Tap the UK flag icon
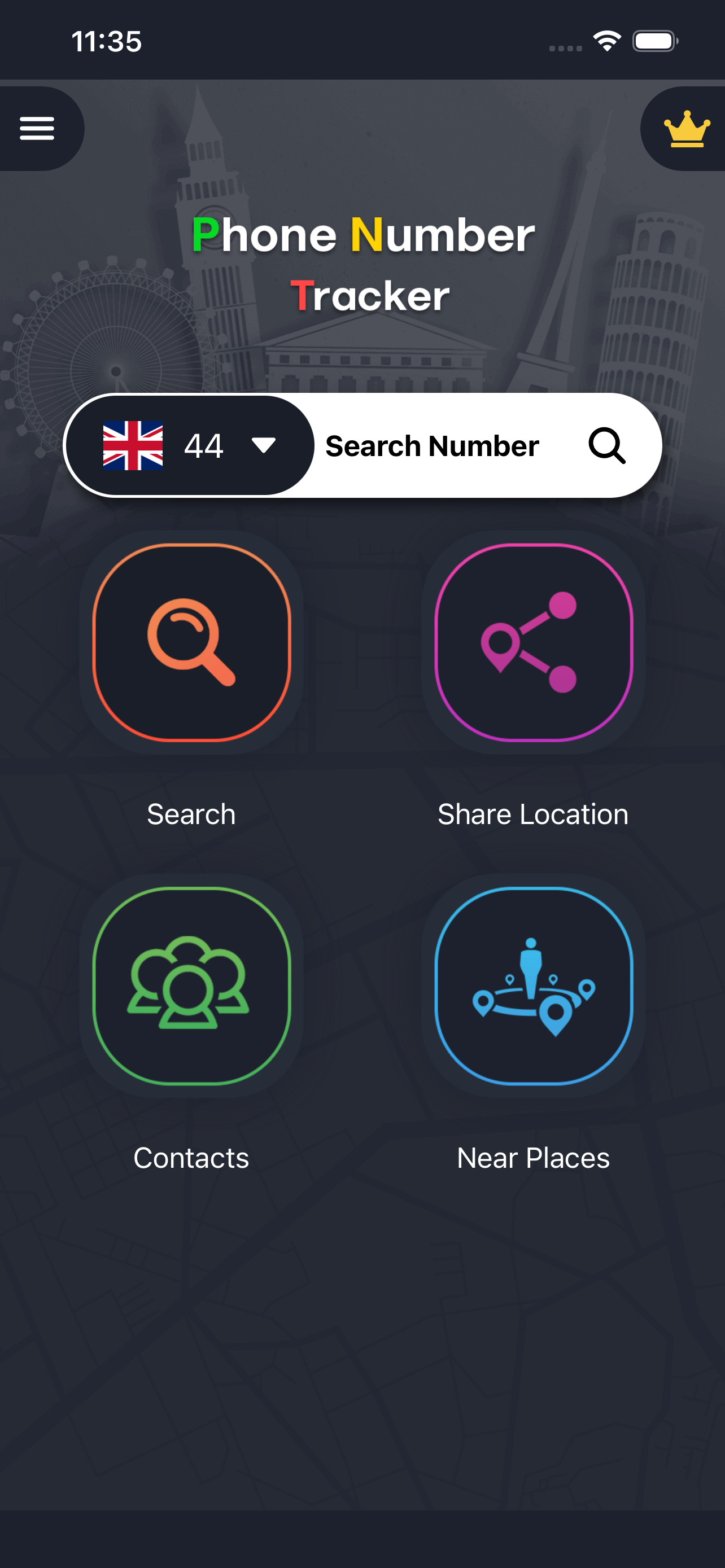725x1568 pixels. pyautogui.click(x=133, y=445)
